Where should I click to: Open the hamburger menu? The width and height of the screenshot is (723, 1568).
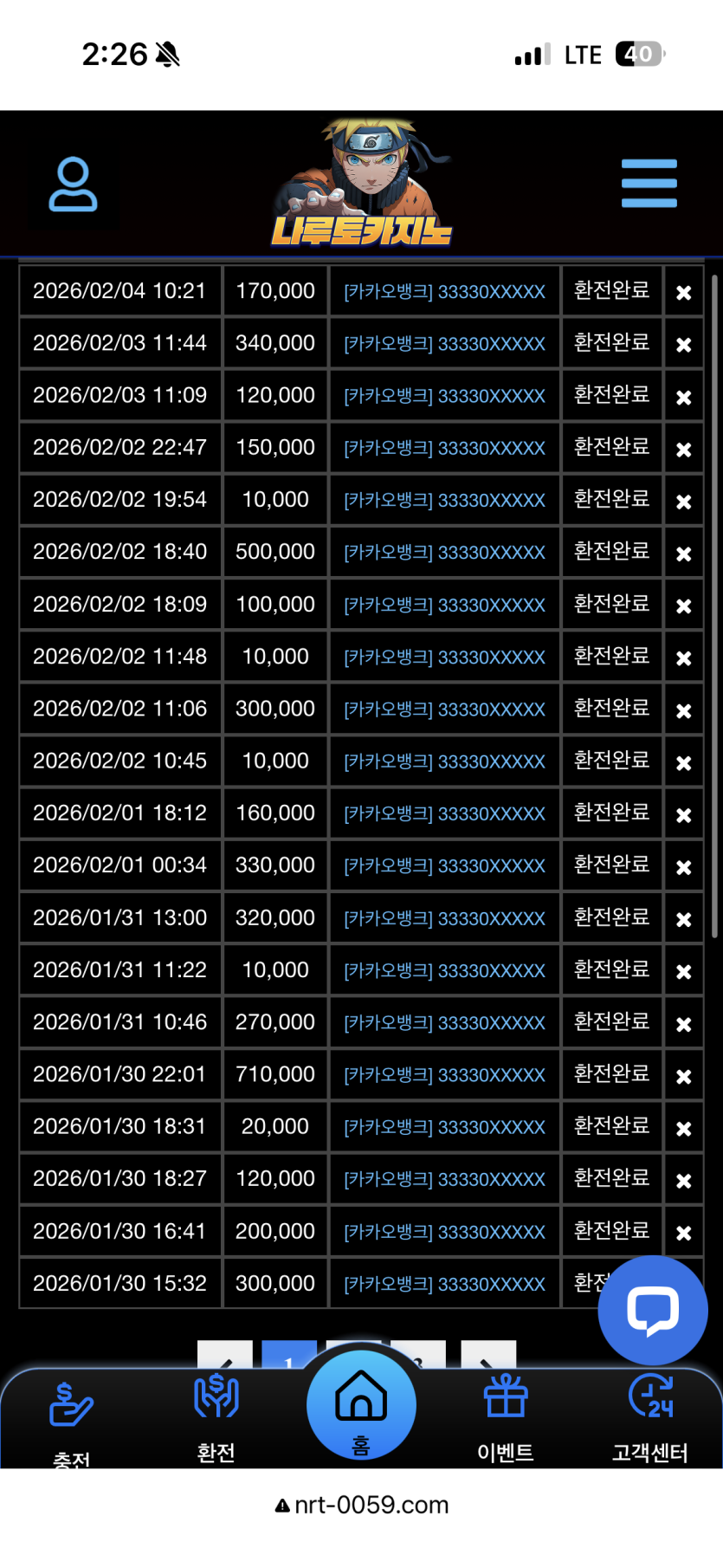649,183
